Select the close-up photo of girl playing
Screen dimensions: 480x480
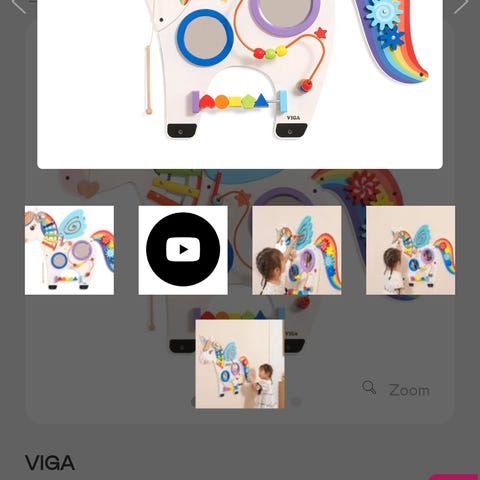(x=297, y=250)
